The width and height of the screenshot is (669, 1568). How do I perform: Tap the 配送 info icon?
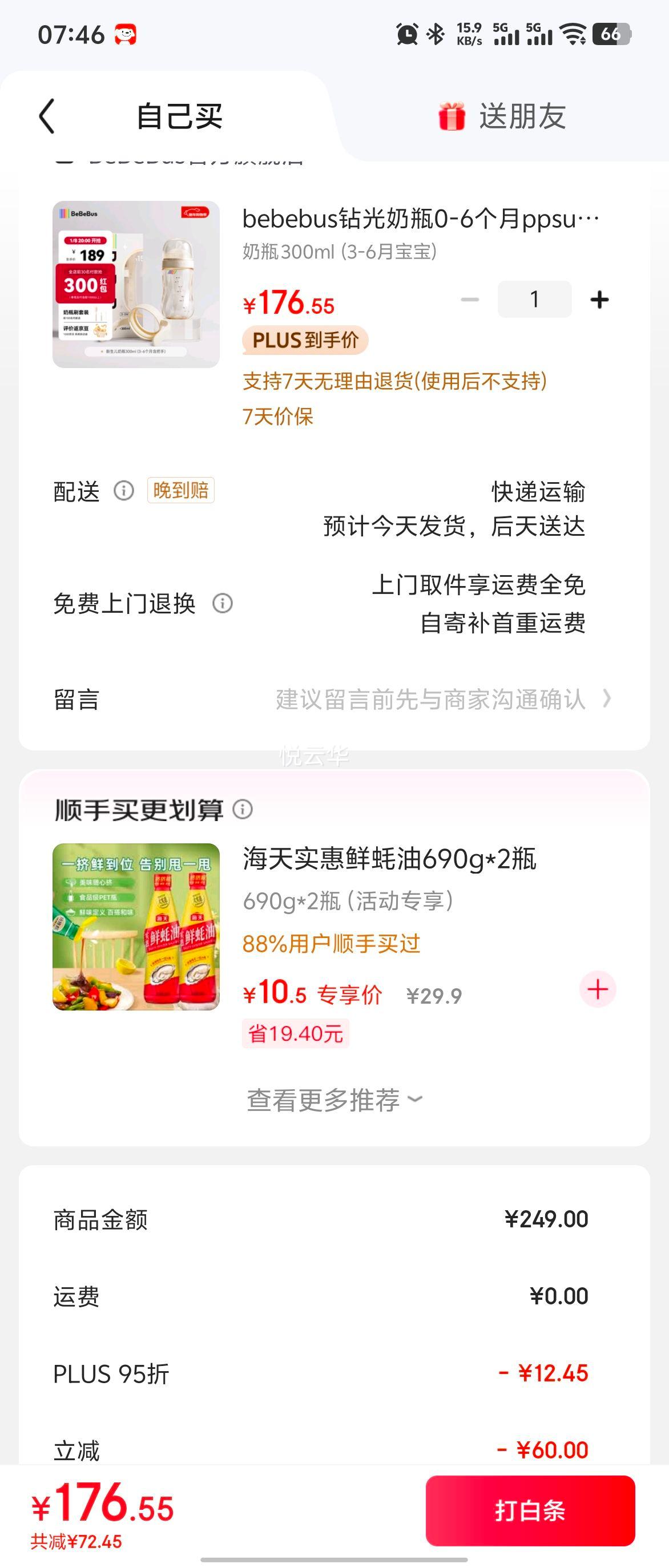click(x=126, y=492)
